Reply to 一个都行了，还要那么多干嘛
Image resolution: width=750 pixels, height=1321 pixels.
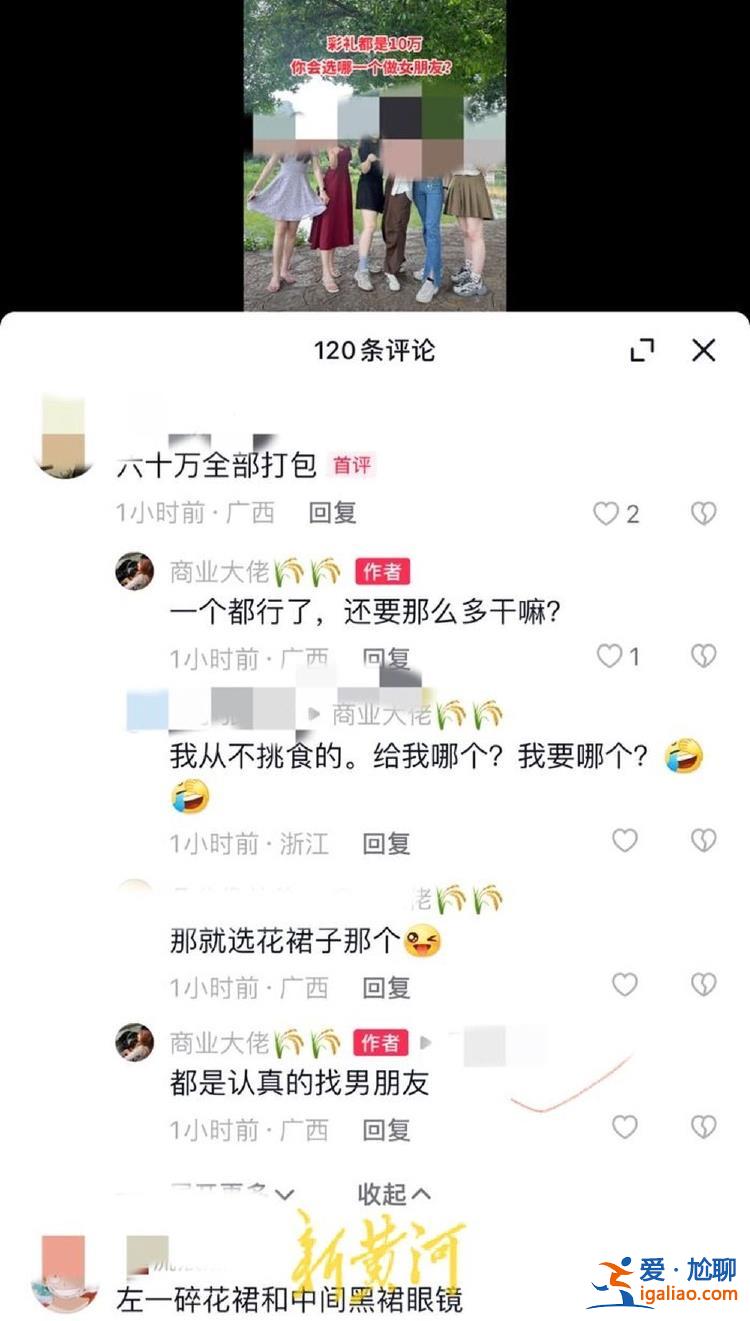(x=386, y=657)
